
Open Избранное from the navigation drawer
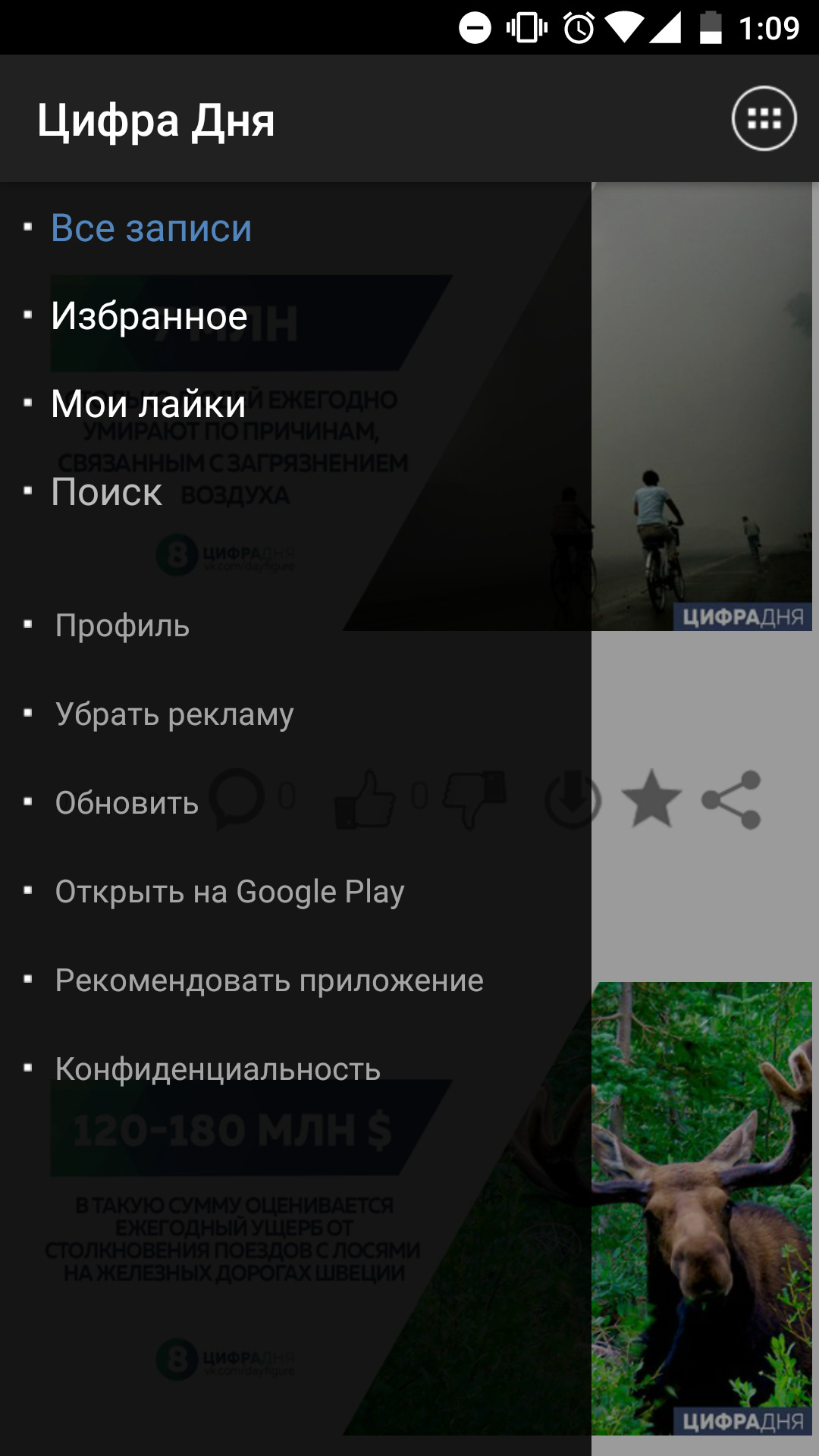149,317
